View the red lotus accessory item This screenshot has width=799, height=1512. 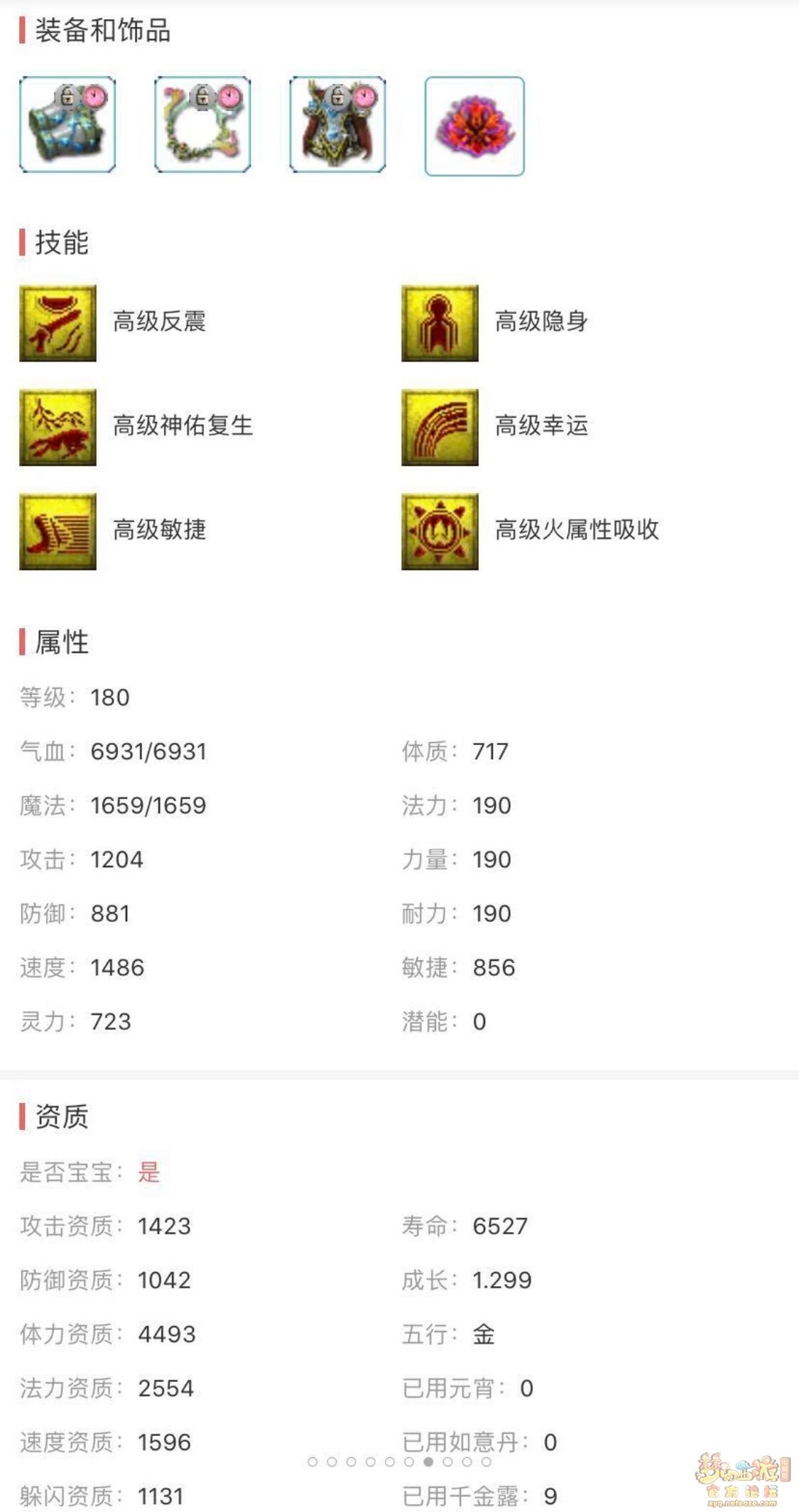[474, 126]
